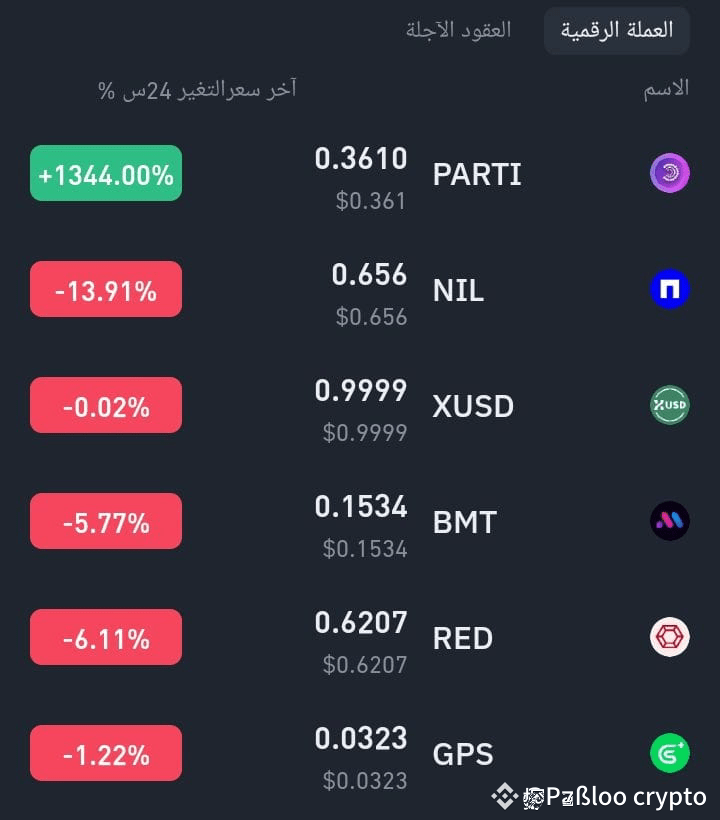This screenshot has width=720, height=820.
Task: Select the العملة الرقمية tab
Action: click(616, 30)
